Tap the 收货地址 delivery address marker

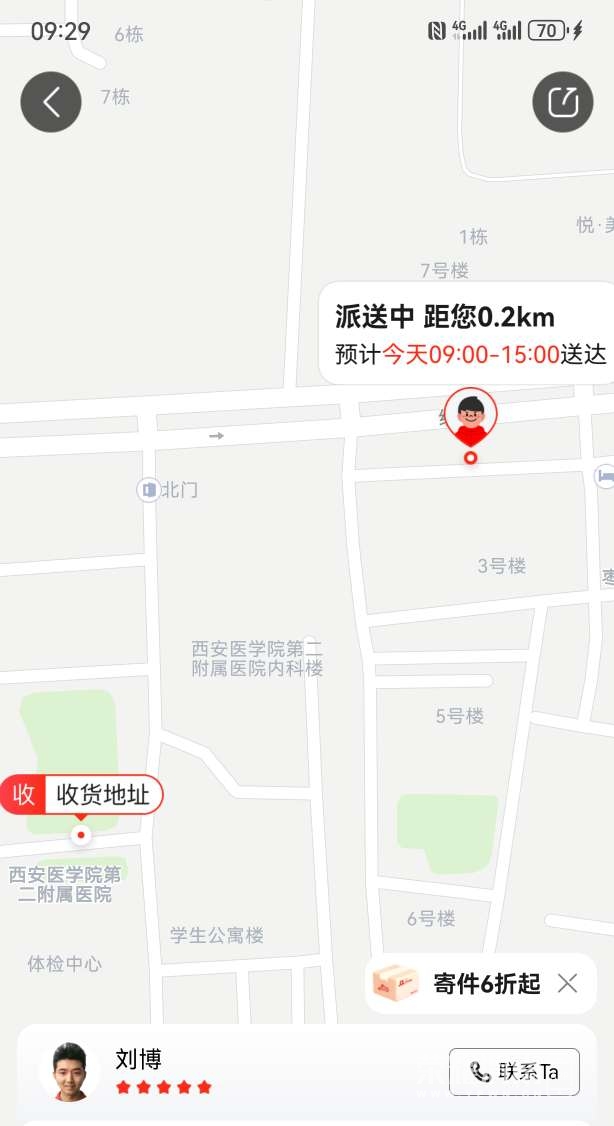[82, 796]
